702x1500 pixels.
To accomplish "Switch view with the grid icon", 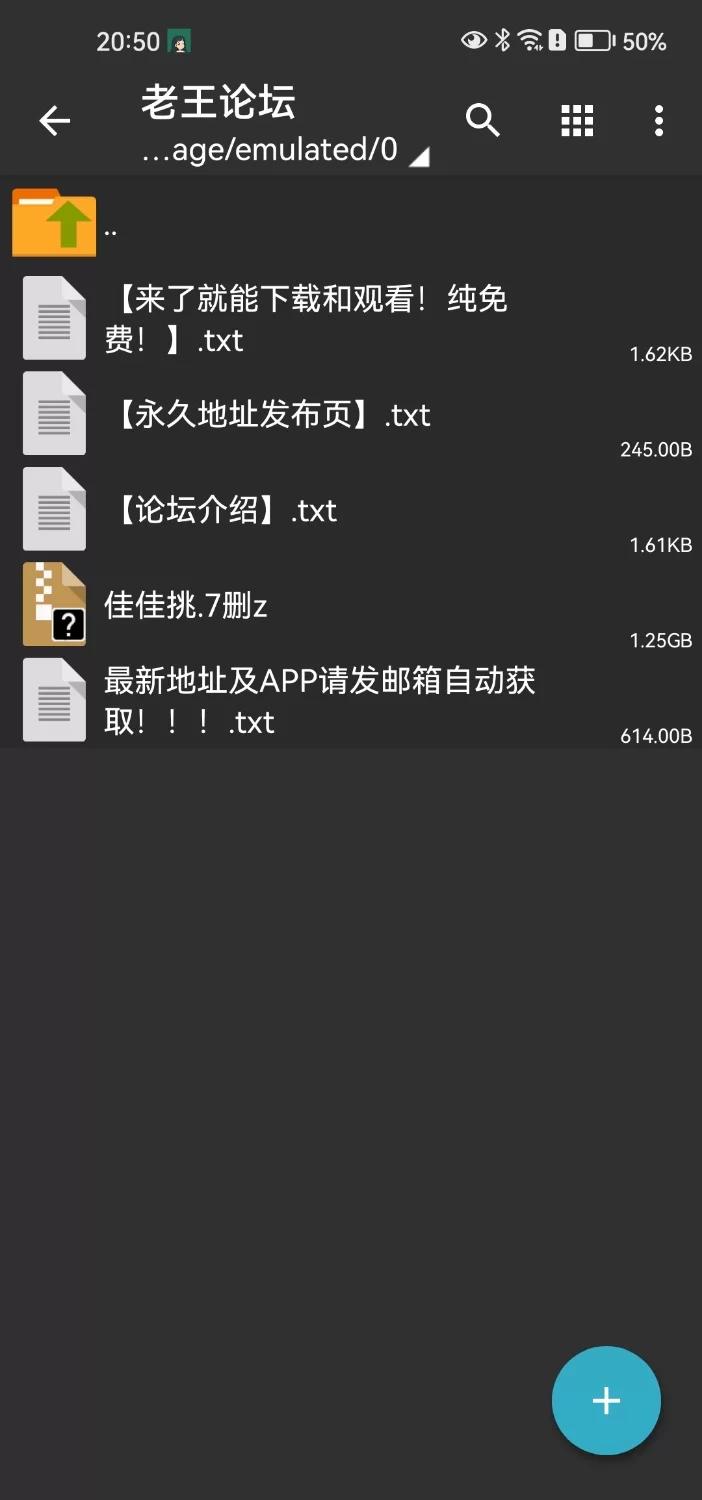I will pyautogui.click(x=577, y=120).
